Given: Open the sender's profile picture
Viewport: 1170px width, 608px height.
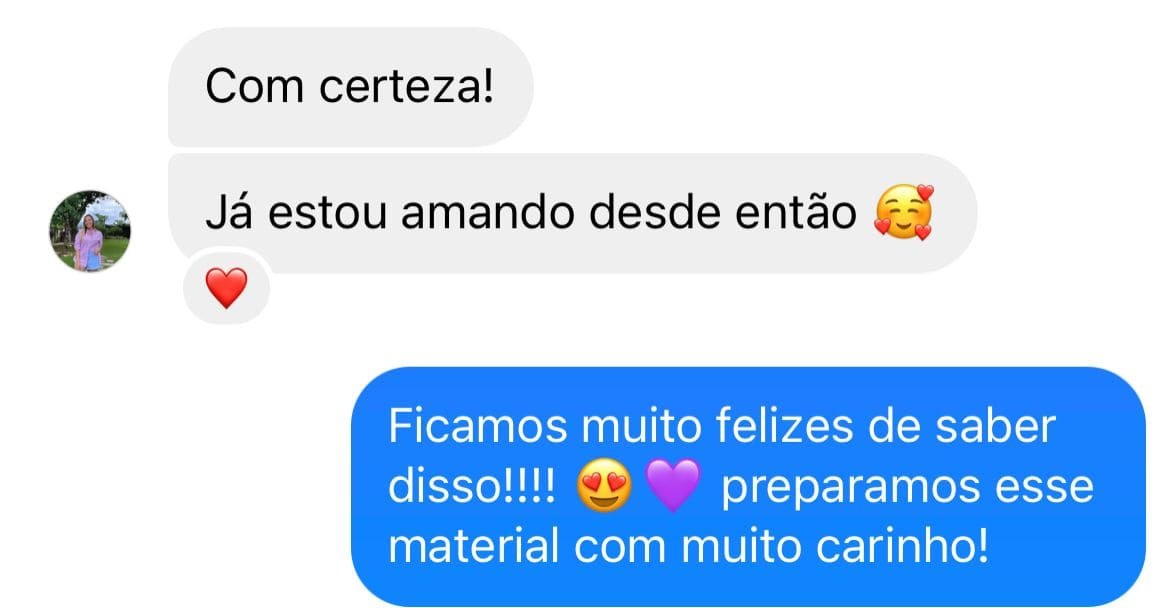Looking at the screenshot, I should [90, 231].
